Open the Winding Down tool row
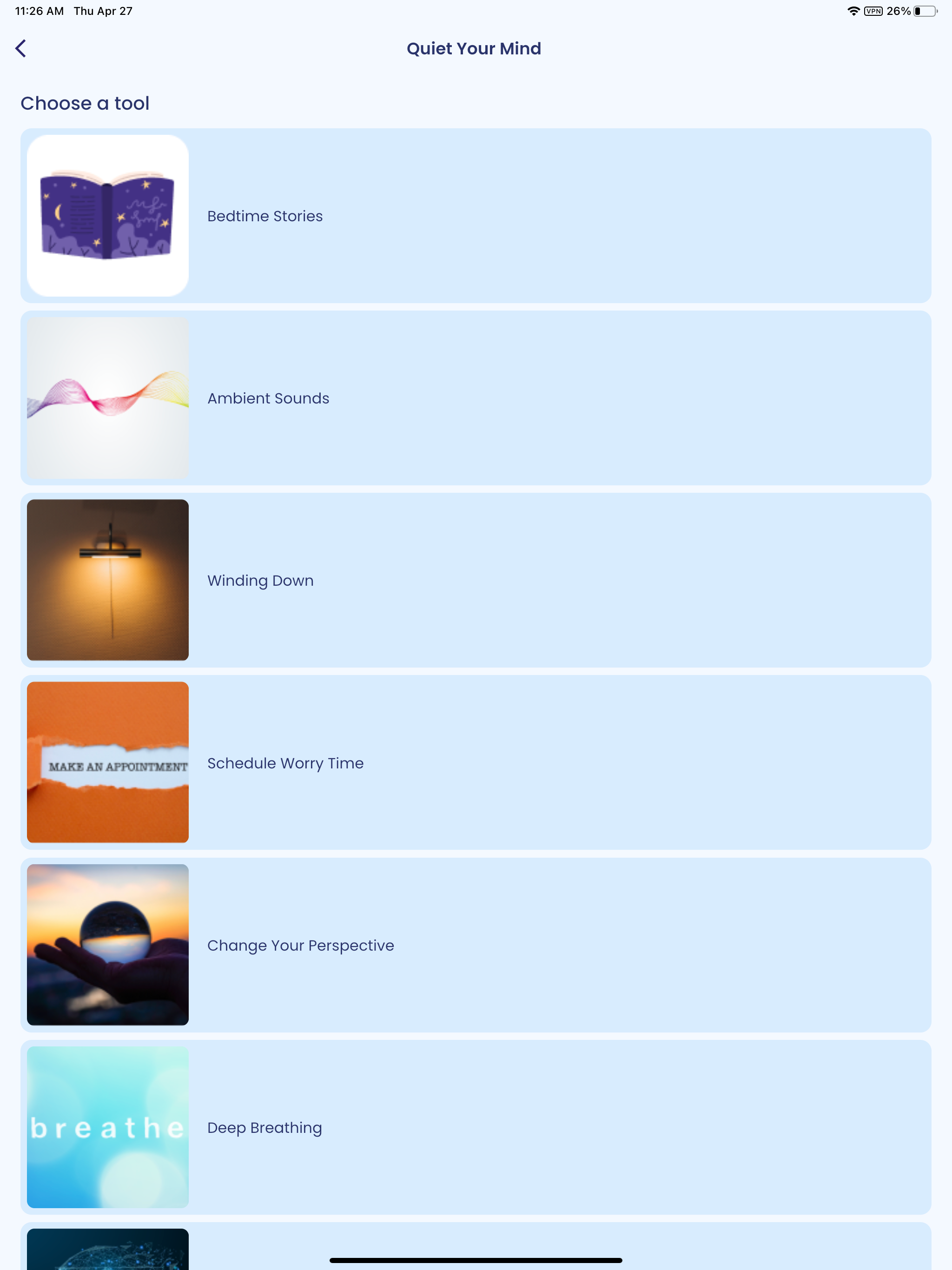The width and height of the screenshot is (952, 1270). coord(476,580)
